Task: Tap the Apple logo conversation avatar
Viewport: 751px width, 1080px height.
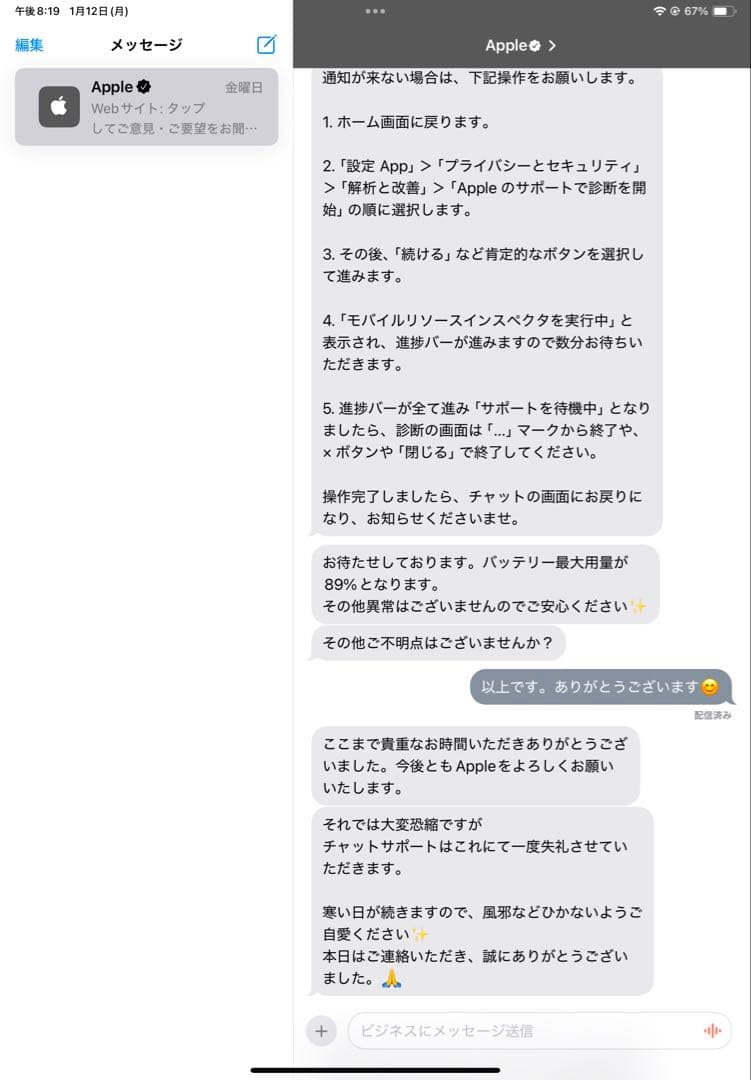Action: [x=58, y=107]
